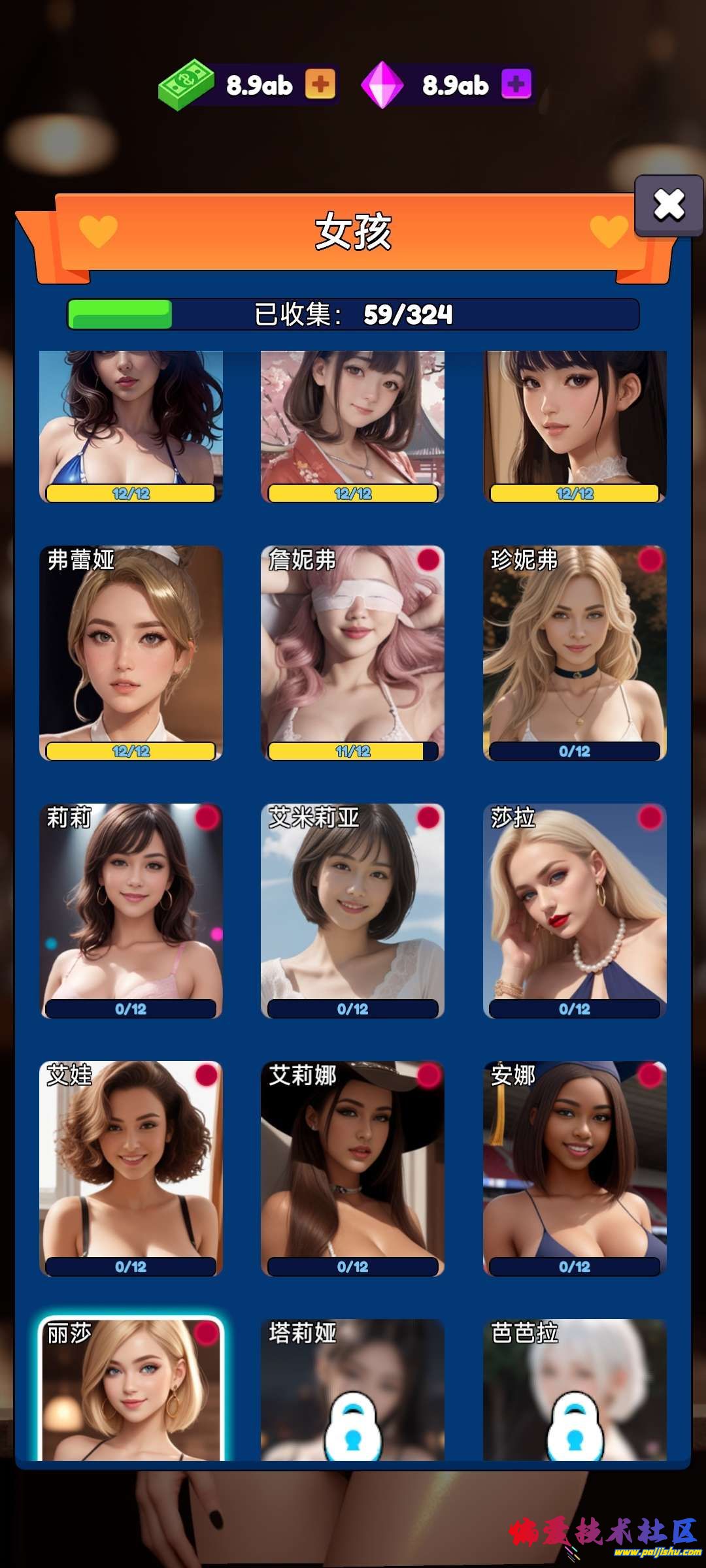Open 艾娃 card

pyautogui.click(x=131, y=1168)
